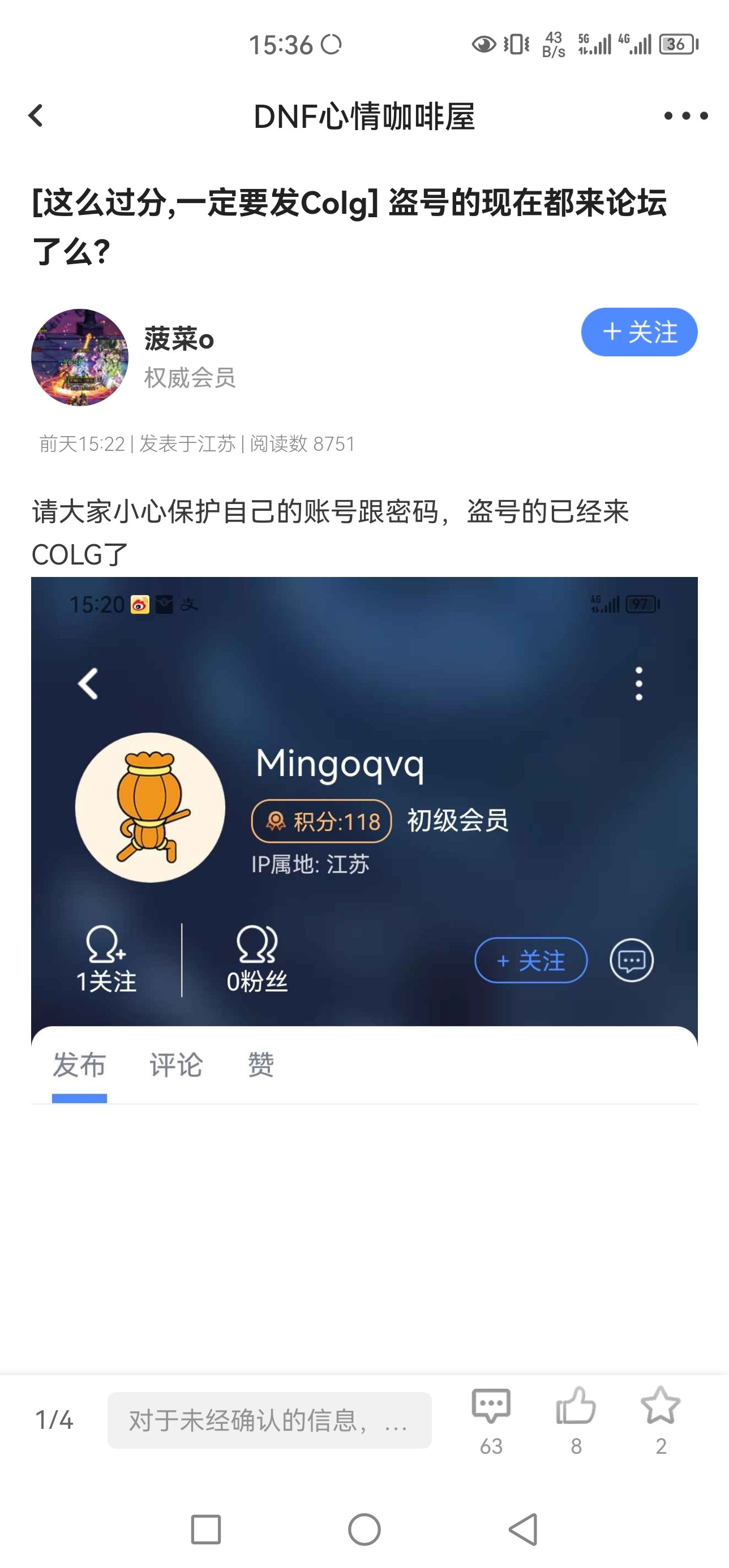Open the embedded screenshot image in the post

364,840
